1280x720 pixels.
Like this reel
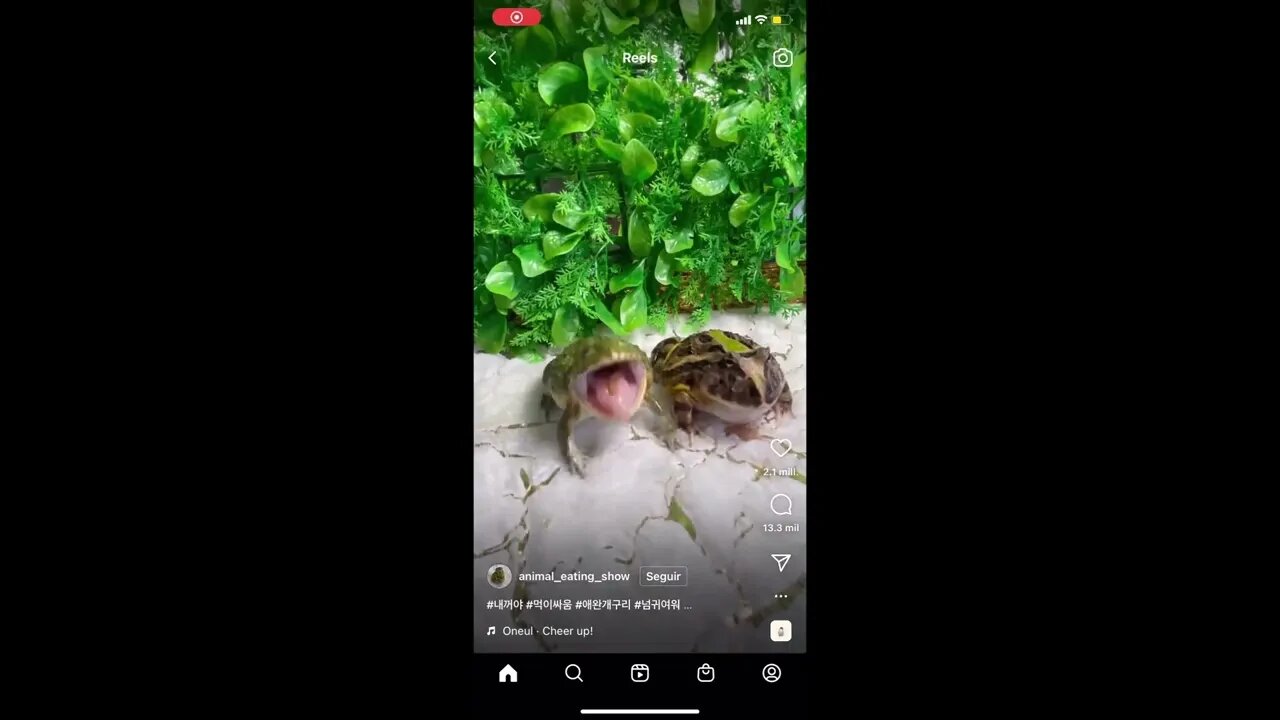coord(781,448)
